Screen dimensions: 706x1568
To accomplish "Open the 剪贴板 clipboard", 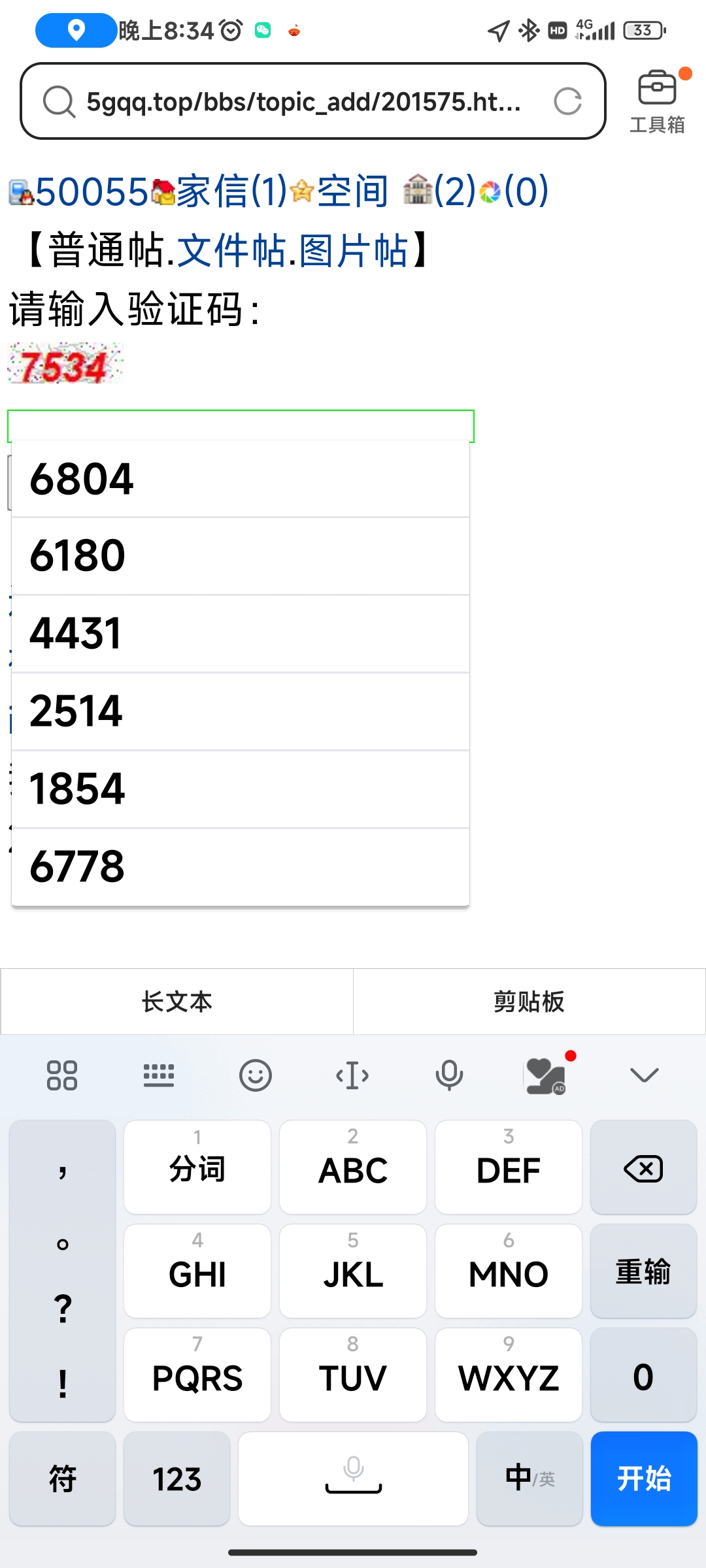I will point(529,1002).
